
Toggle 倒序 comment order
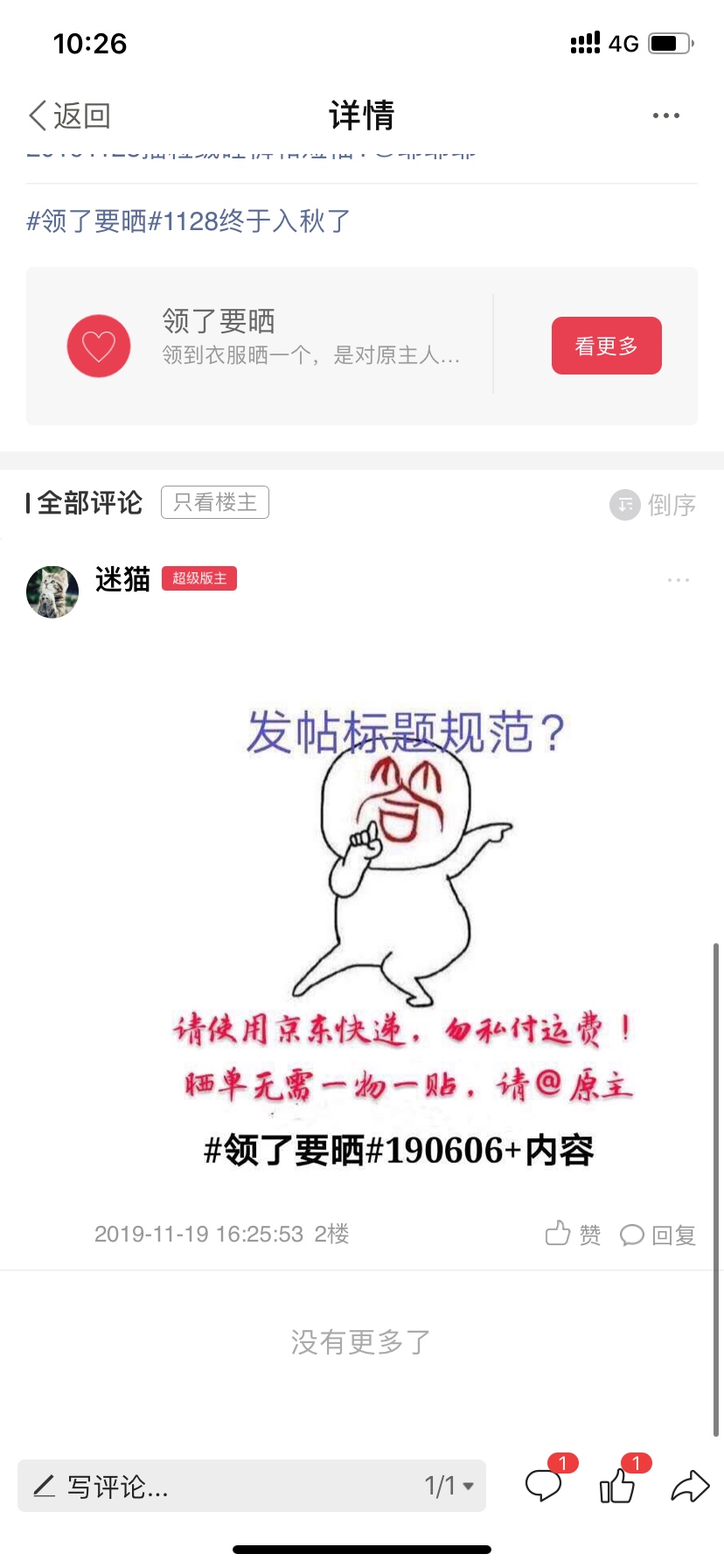[653, 505]
